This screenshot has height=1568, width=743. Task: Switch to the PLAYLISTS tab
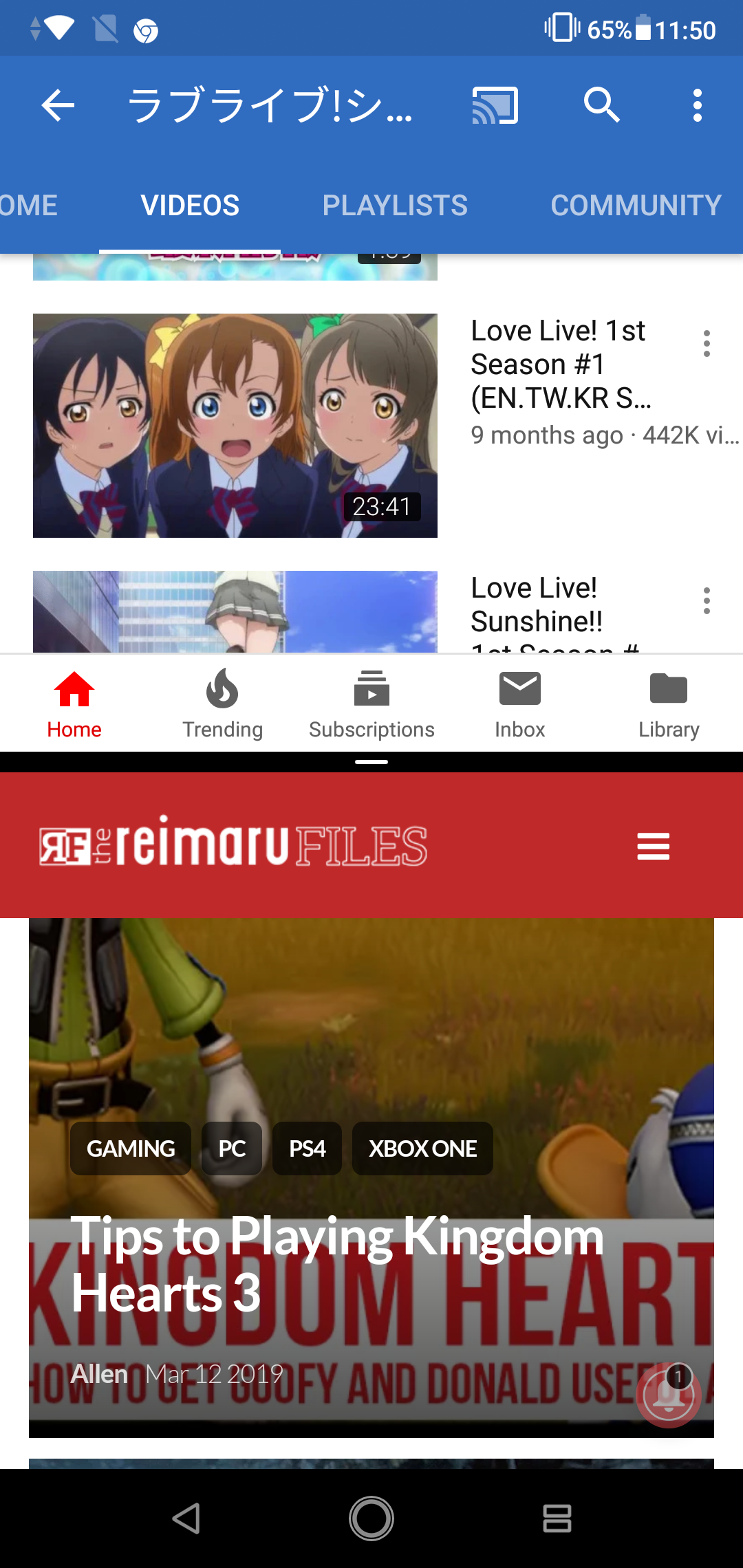[x=395, y=205]
